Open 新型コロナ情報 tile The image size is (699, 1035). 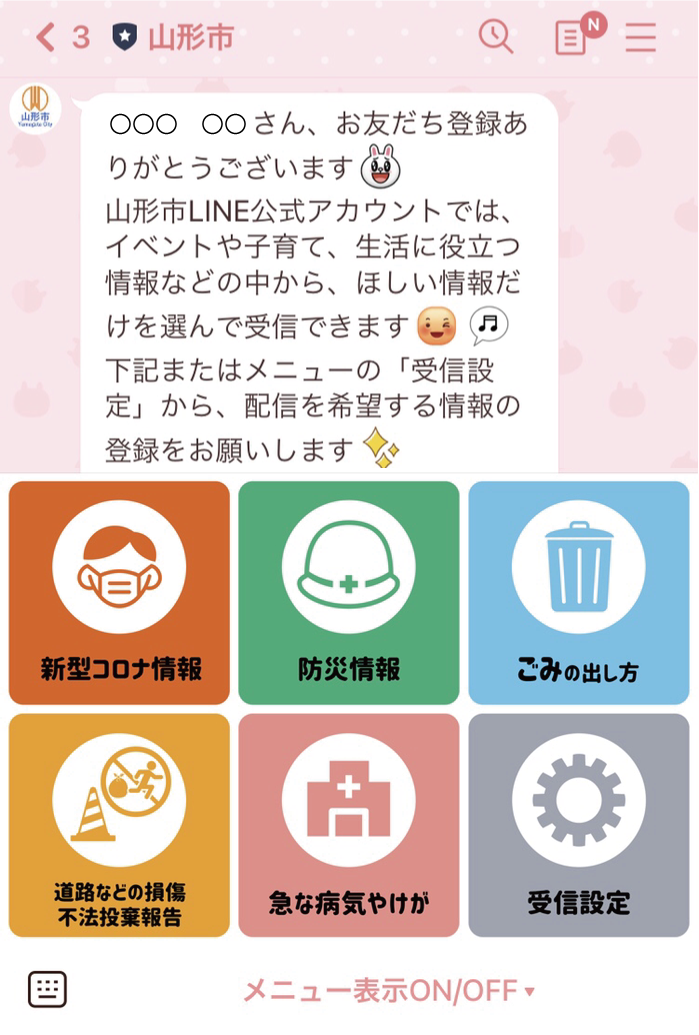[x=120, y=593]
